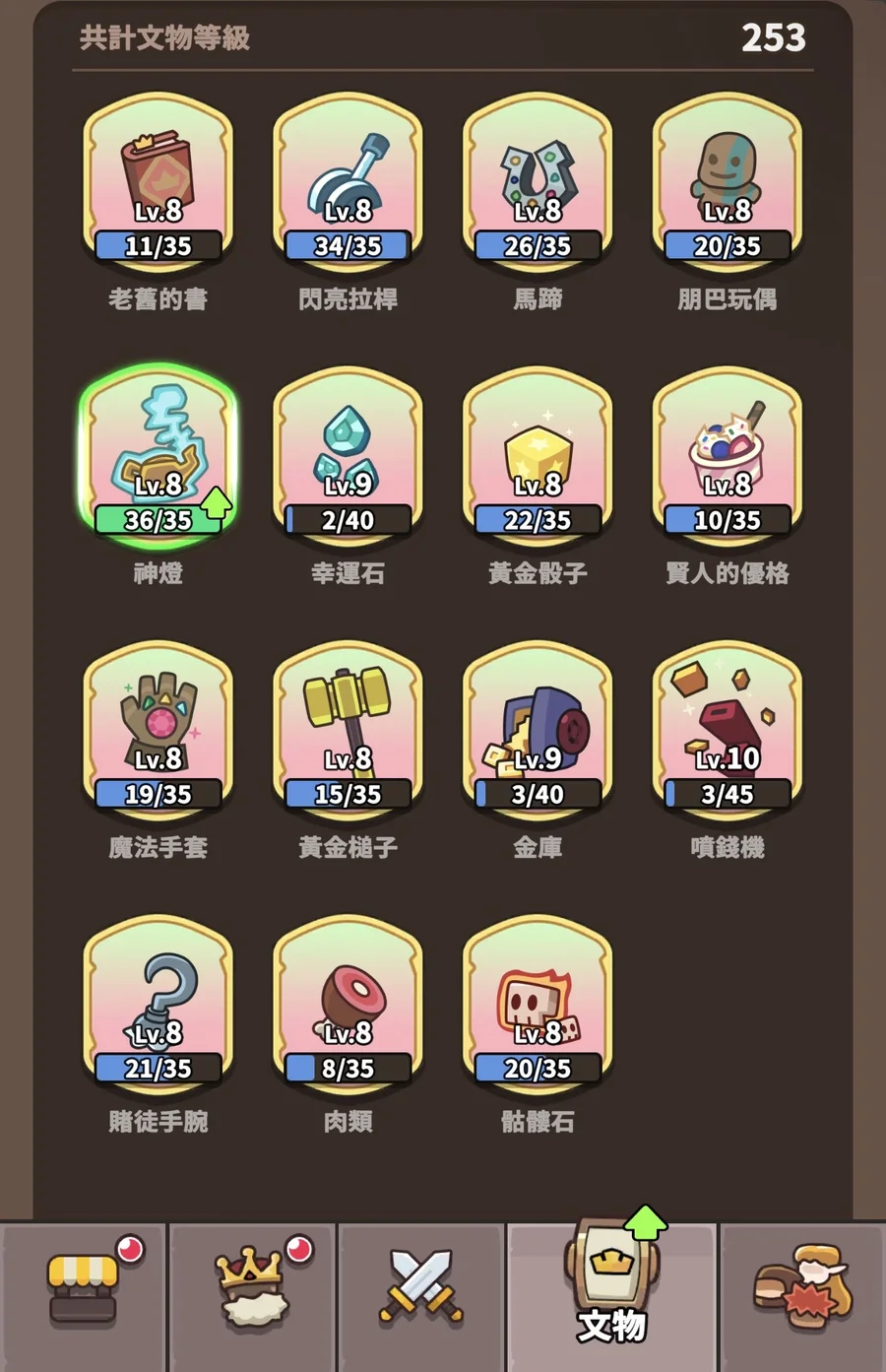This screenshot has width=886, height=1372.
Task: View the 肉類 relic details
Action: click(348, 1005)
